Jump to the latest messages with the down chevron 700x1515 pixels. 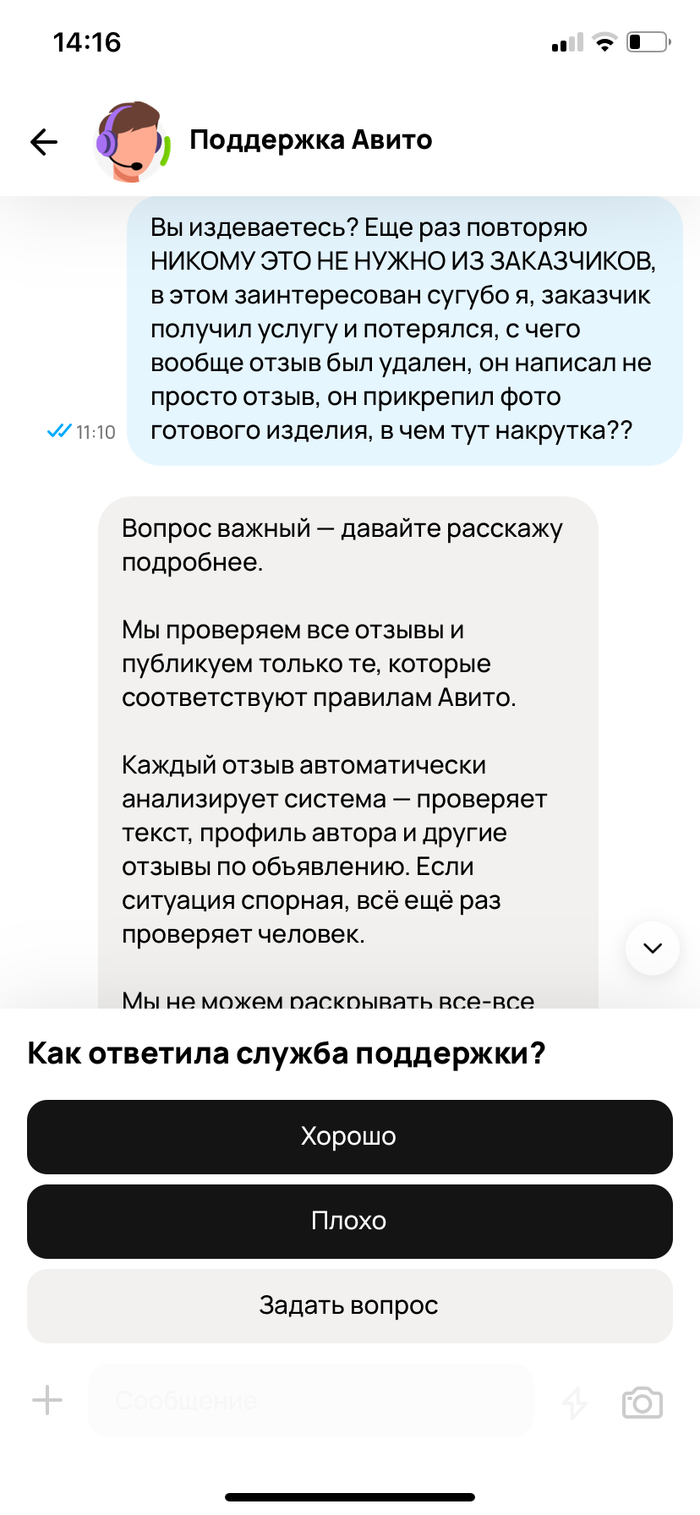(652, 948)
